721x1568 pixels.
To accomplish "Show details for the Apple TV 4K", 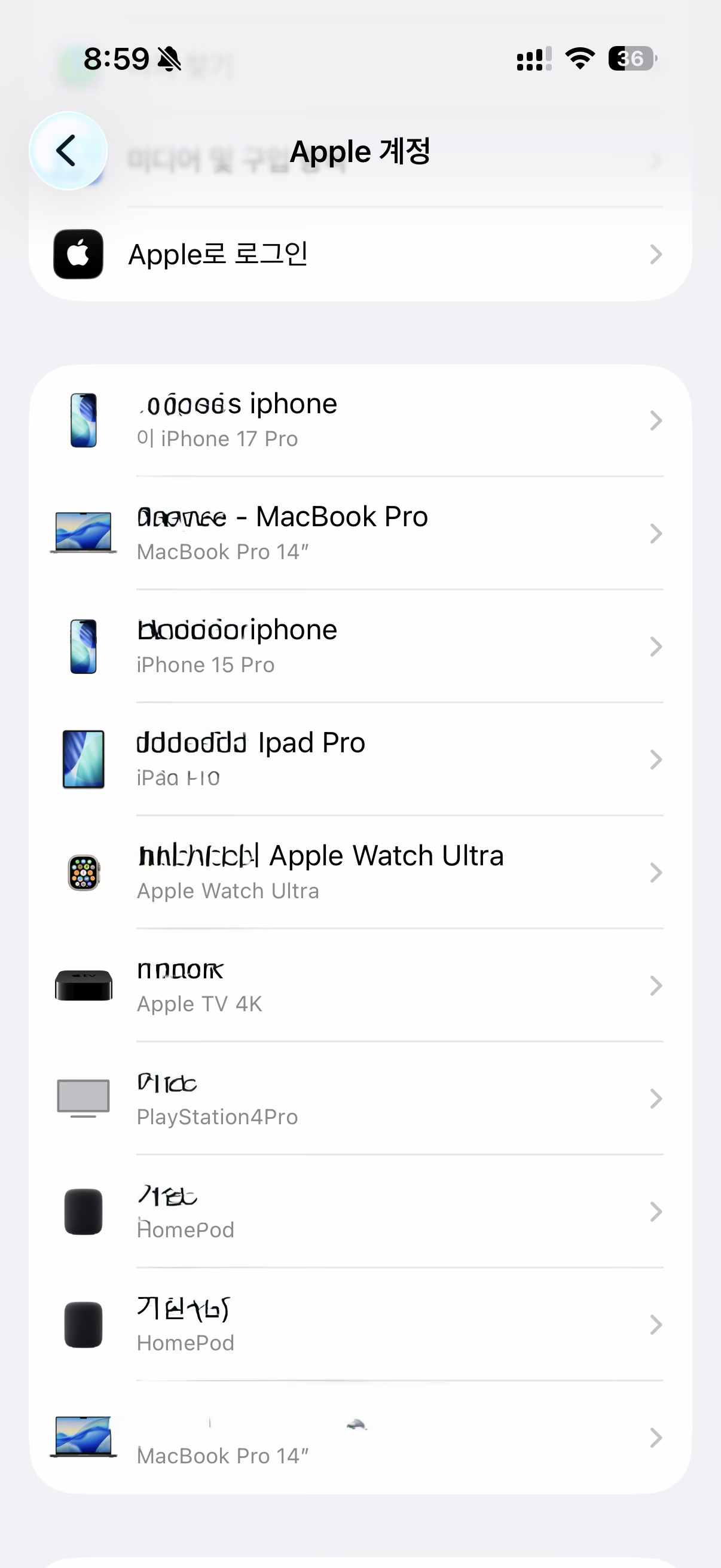I will tap(360, 986).
